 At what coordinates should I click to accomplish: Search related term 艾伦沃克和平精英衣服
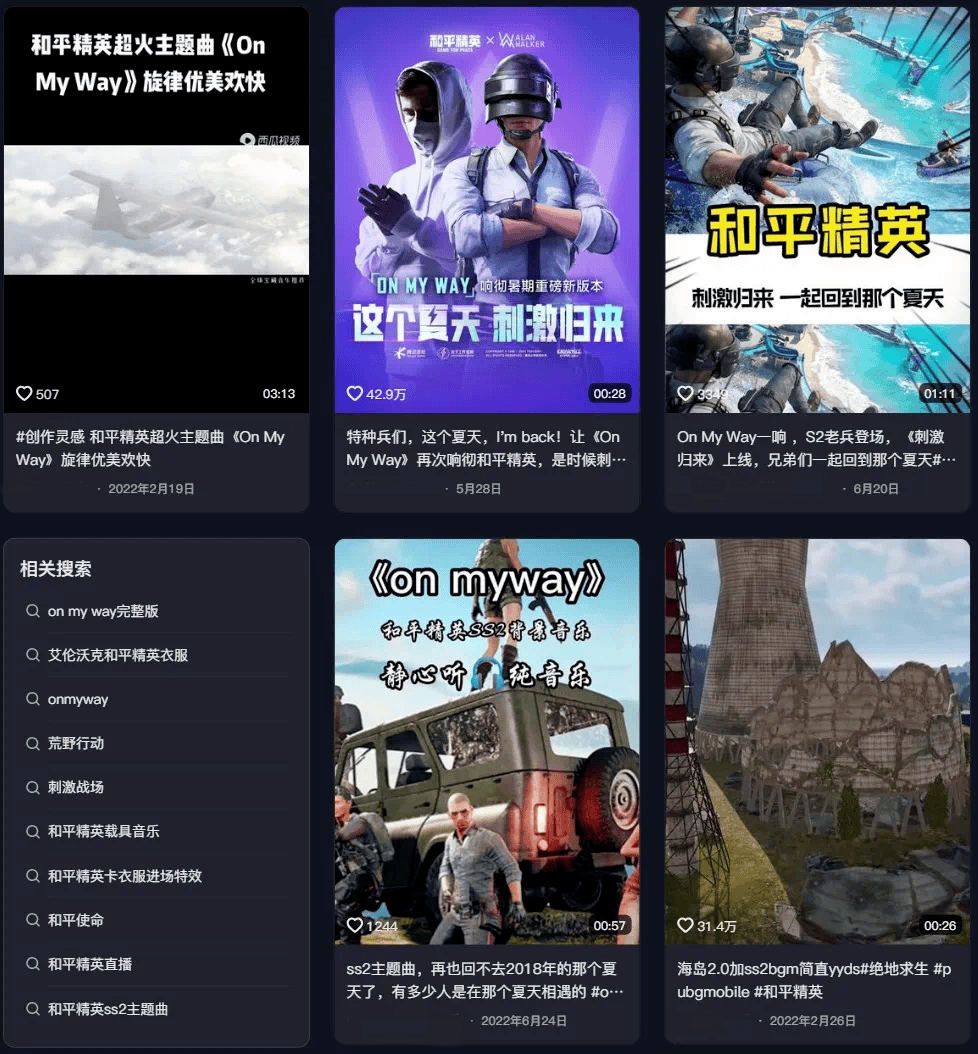click(x=118, y=655)
